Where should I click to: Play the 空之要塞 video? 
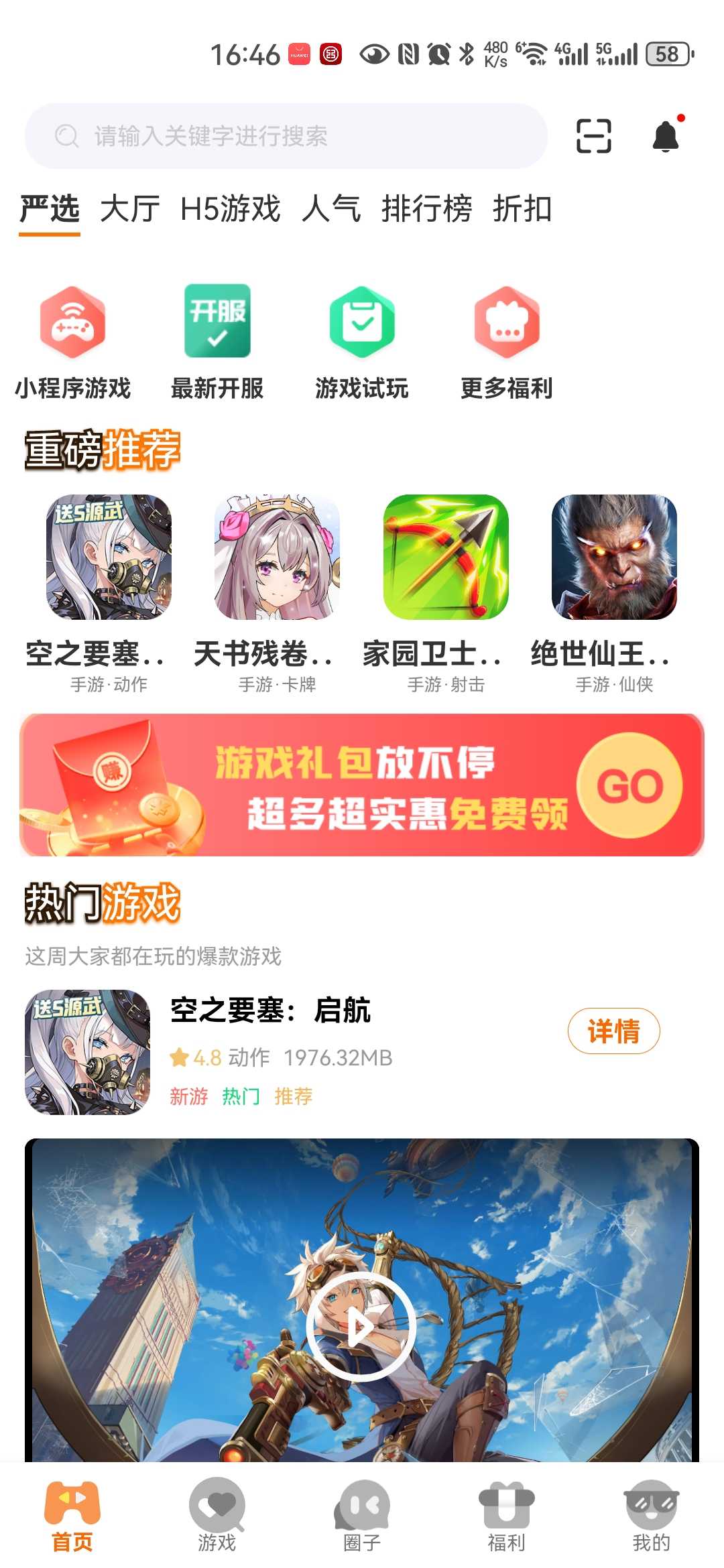coord(361,1325)
